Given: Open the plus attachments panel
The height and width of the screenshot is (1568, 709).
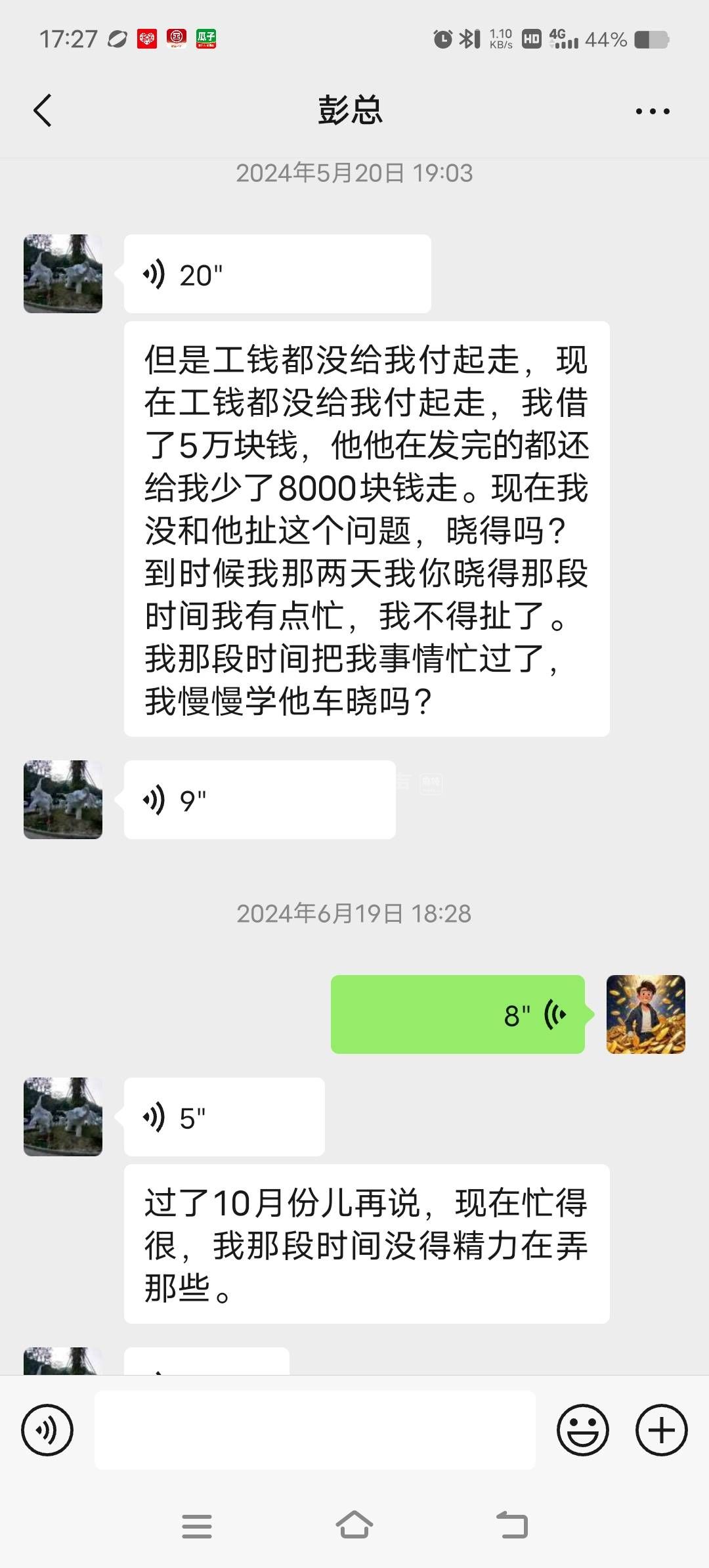Looking at the screenshot, I should pyautogui.click(x=661, y=1429).
